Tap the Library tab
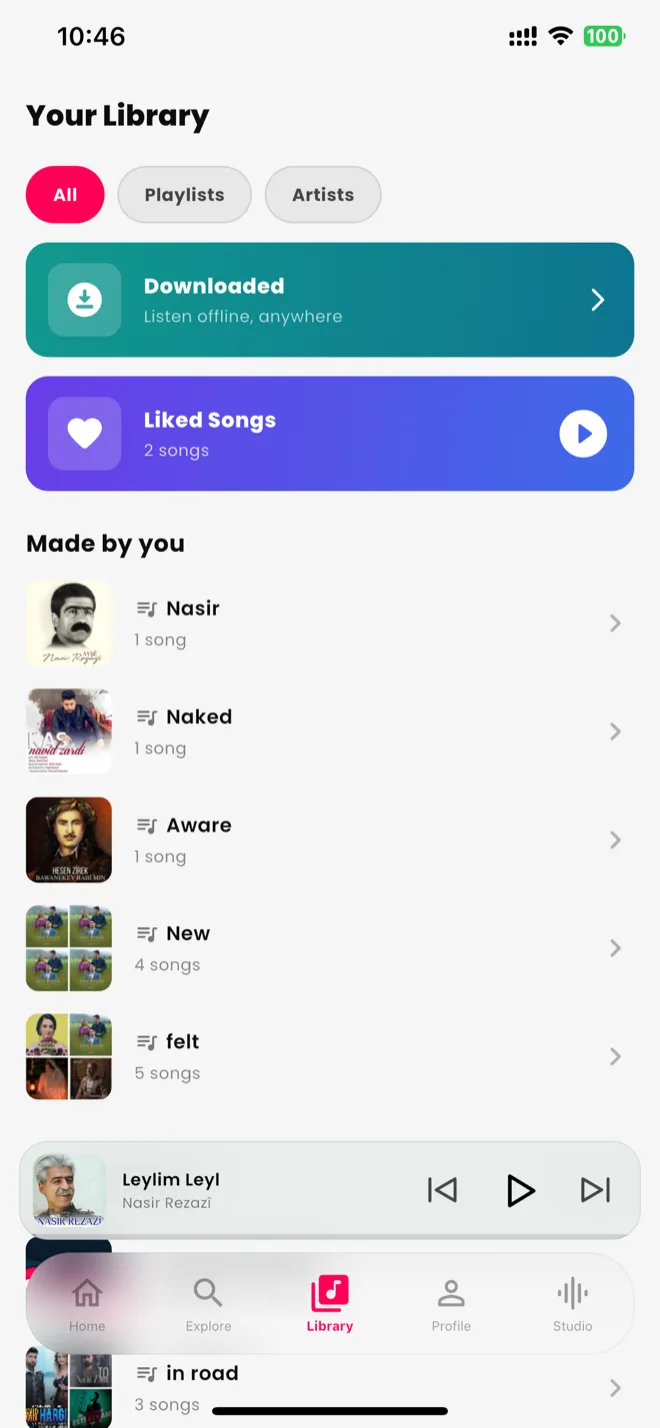Screen dimensions: 660x1428 [330, 1304]
